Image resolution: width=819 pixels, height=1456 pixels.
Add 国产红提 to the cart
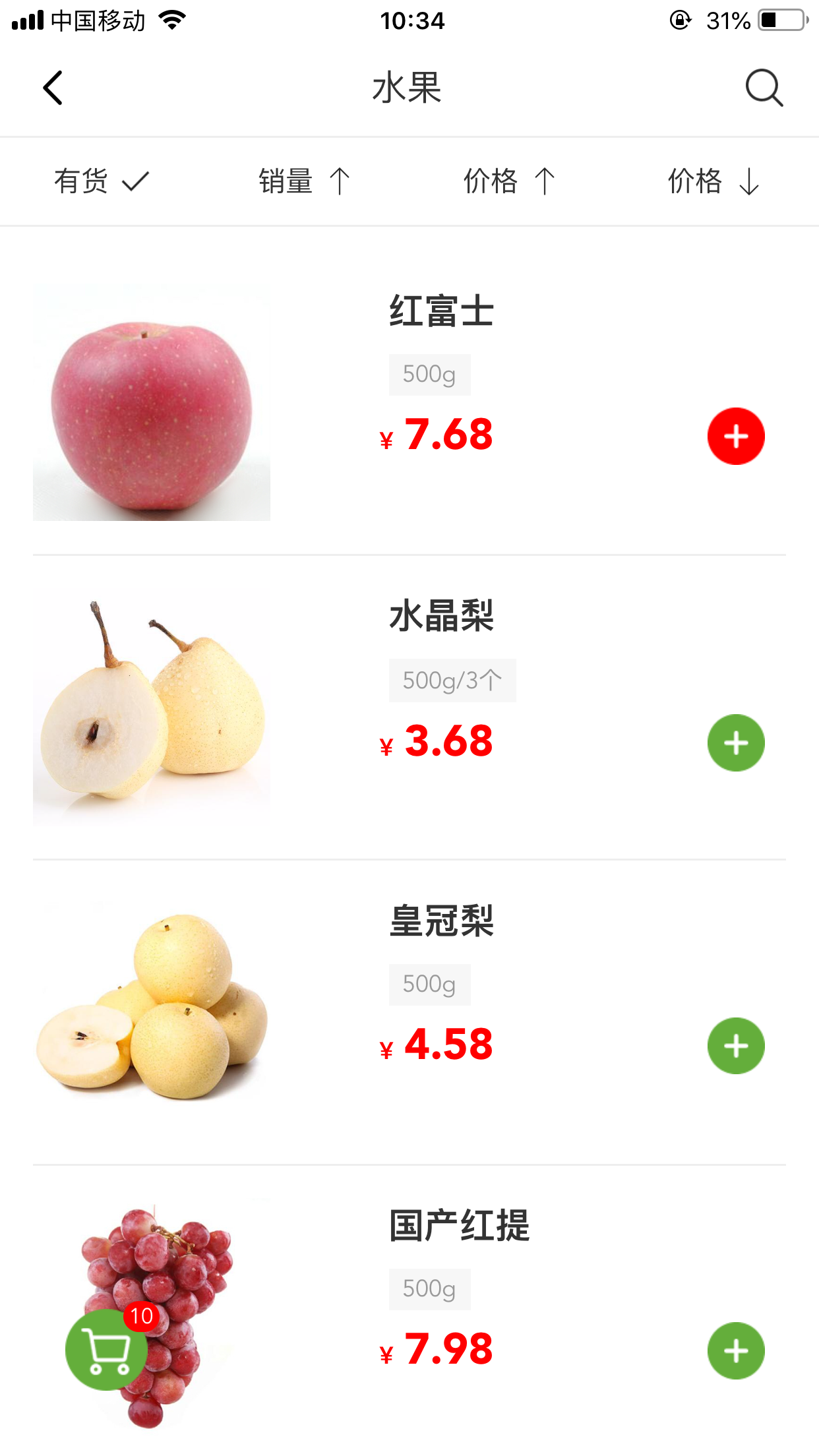736,1350
